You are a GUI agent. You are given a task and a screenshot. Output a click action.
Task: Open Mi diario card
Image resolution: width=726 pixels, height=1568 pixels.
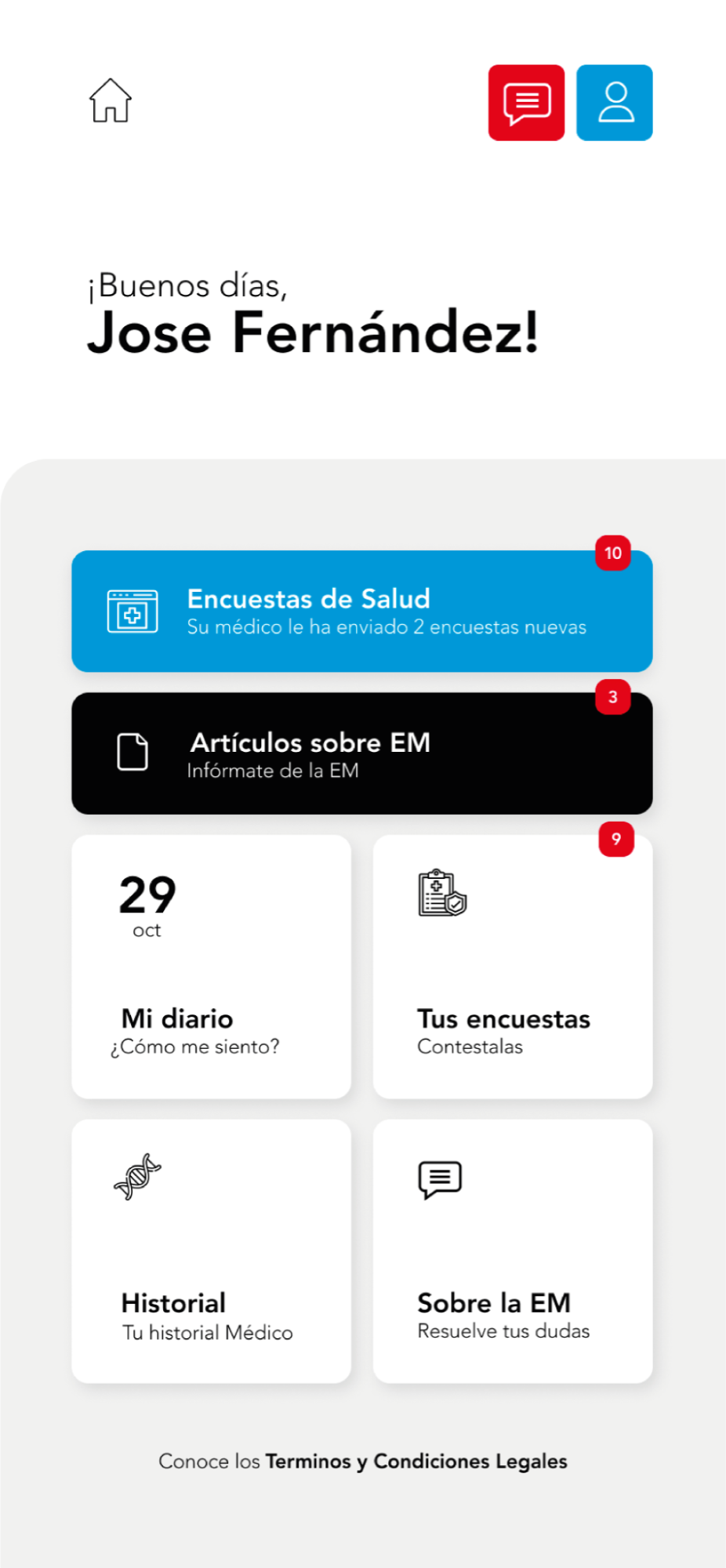[211, 967]
